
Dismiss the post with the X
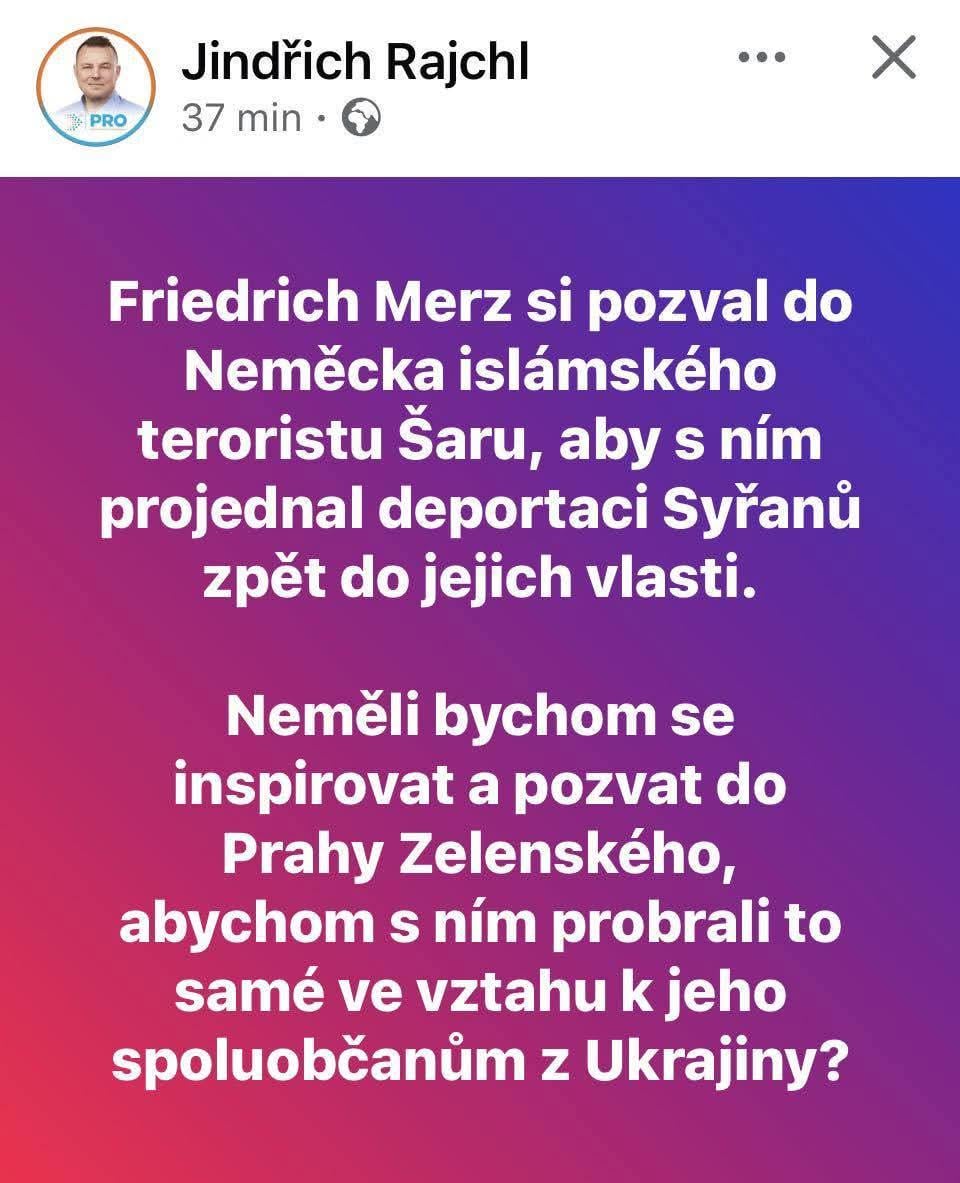(x=893, y=58)
